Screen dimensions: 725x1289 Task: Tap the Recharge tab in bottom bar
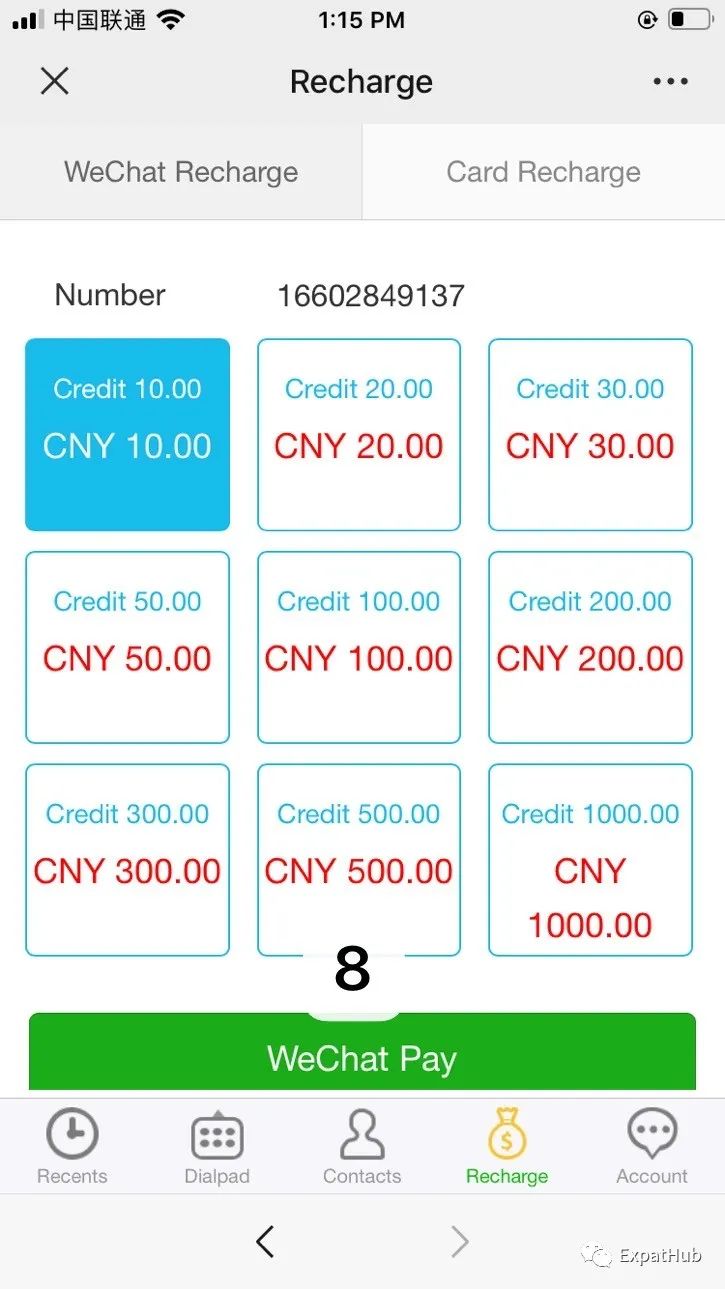click(x=507, y=1146)
